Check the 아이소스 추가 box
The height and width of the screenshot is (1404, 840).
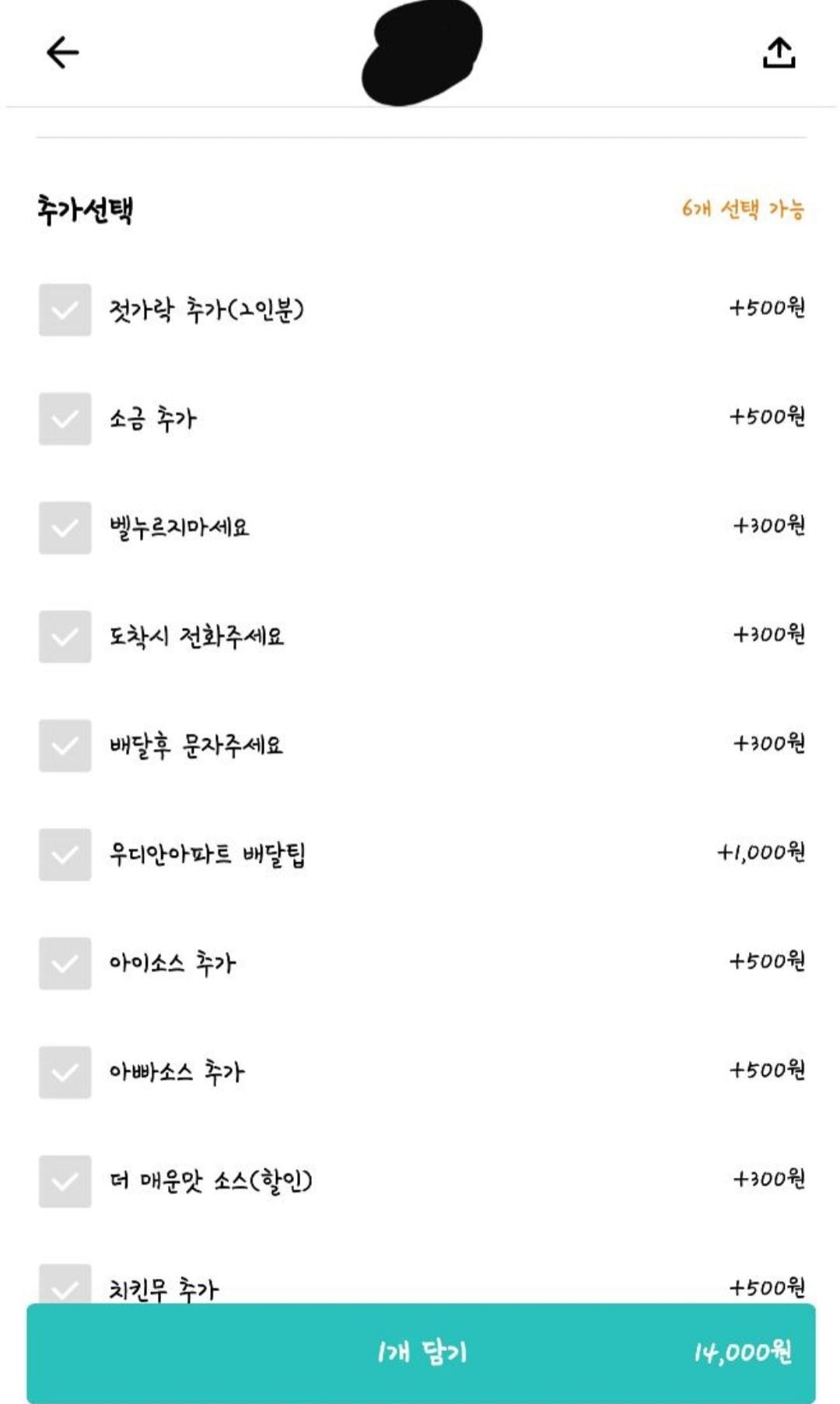[x=65, y=963]
